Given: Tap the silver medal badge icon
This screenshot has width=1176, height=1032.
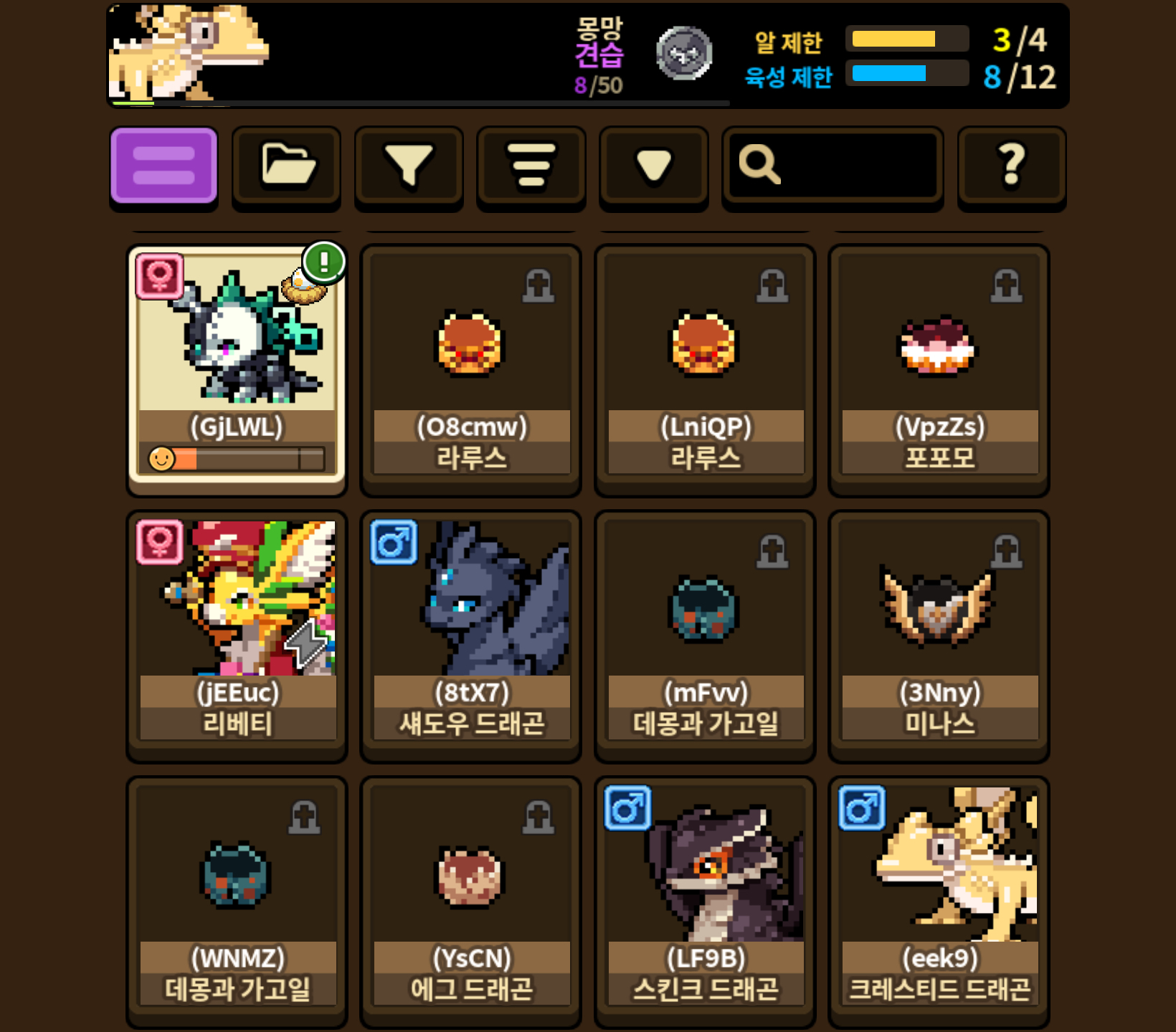Looking at the screenshot, I should click(x=684, y=53).
